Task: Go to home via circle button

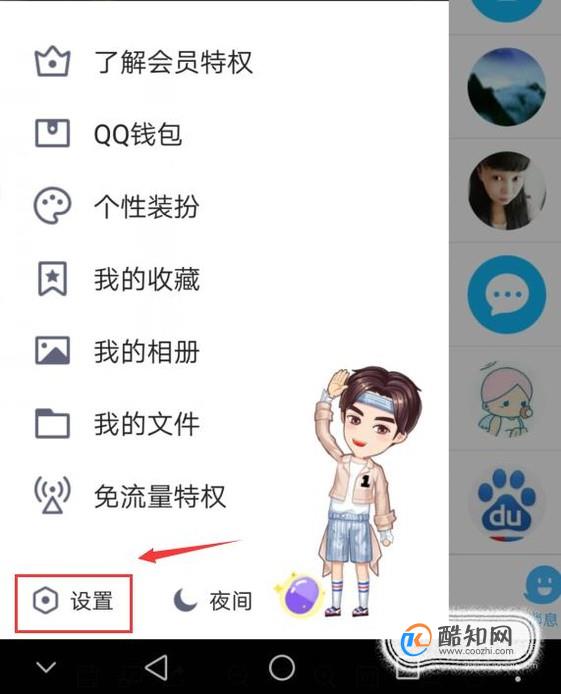Action: [281, 667]
